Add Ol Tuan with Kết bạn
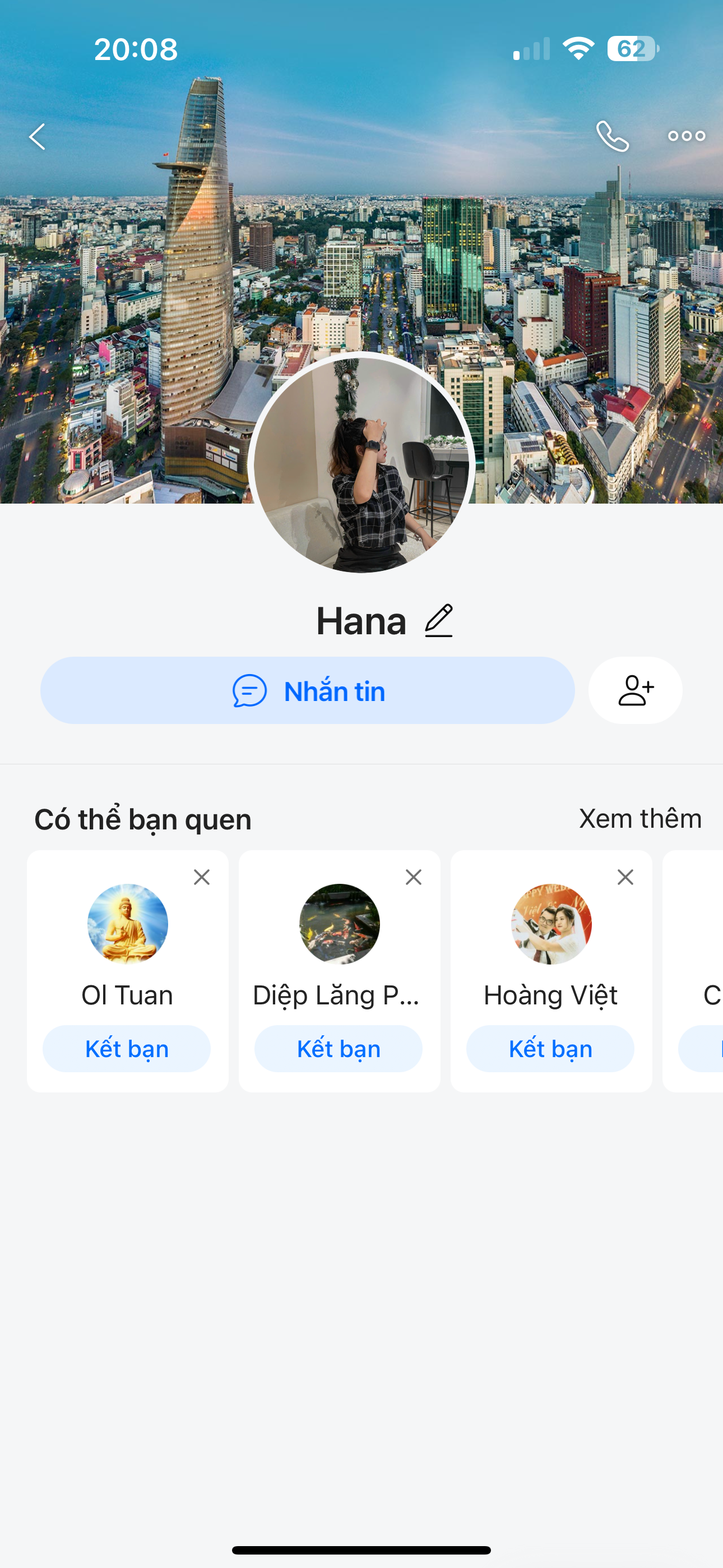Image resolution: width=723 pixels, height=1568 pixels. point(127,1049)
